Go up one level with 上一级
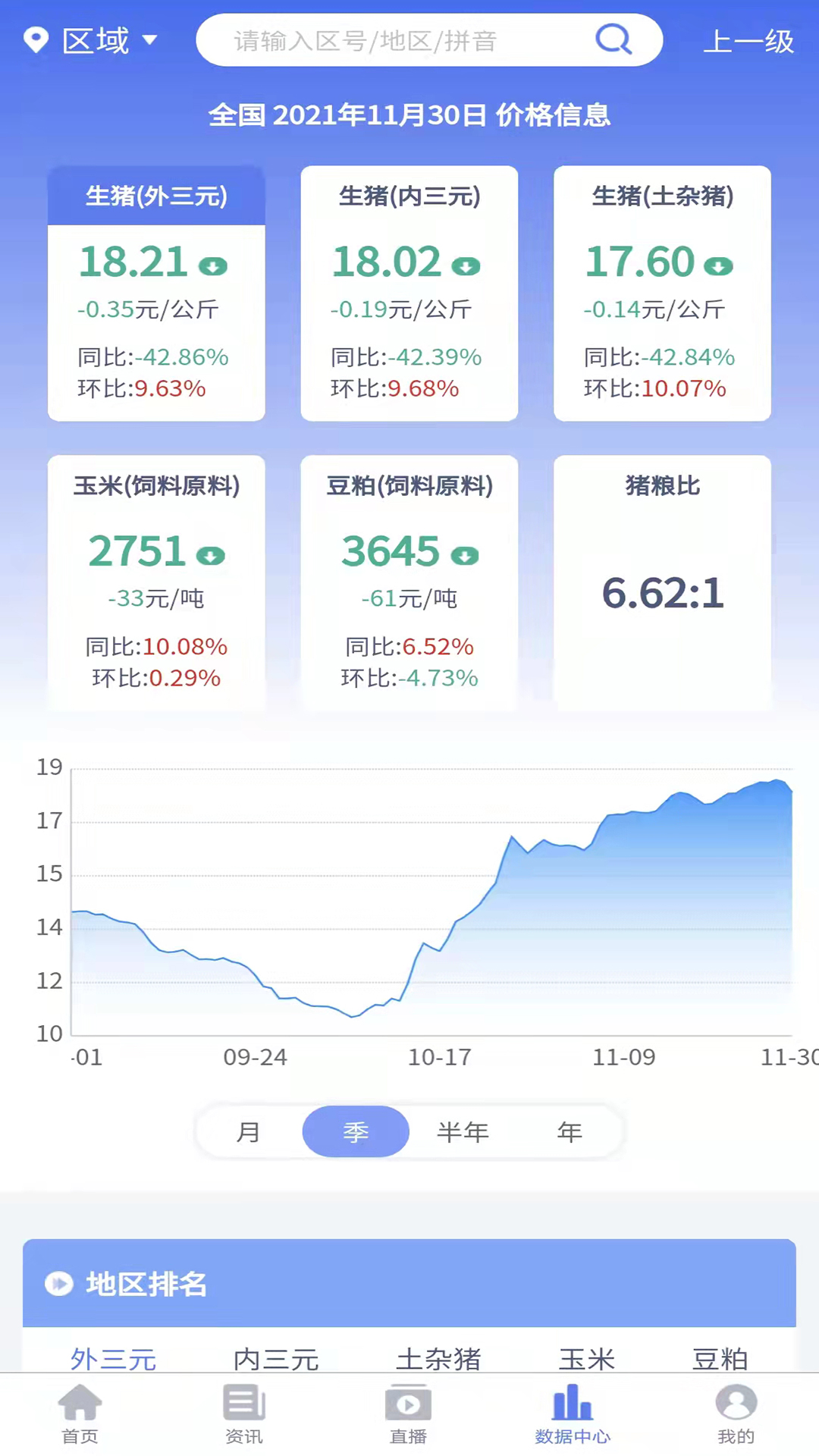The height and width of the screenshot is (1456, 819). point(748,41)
